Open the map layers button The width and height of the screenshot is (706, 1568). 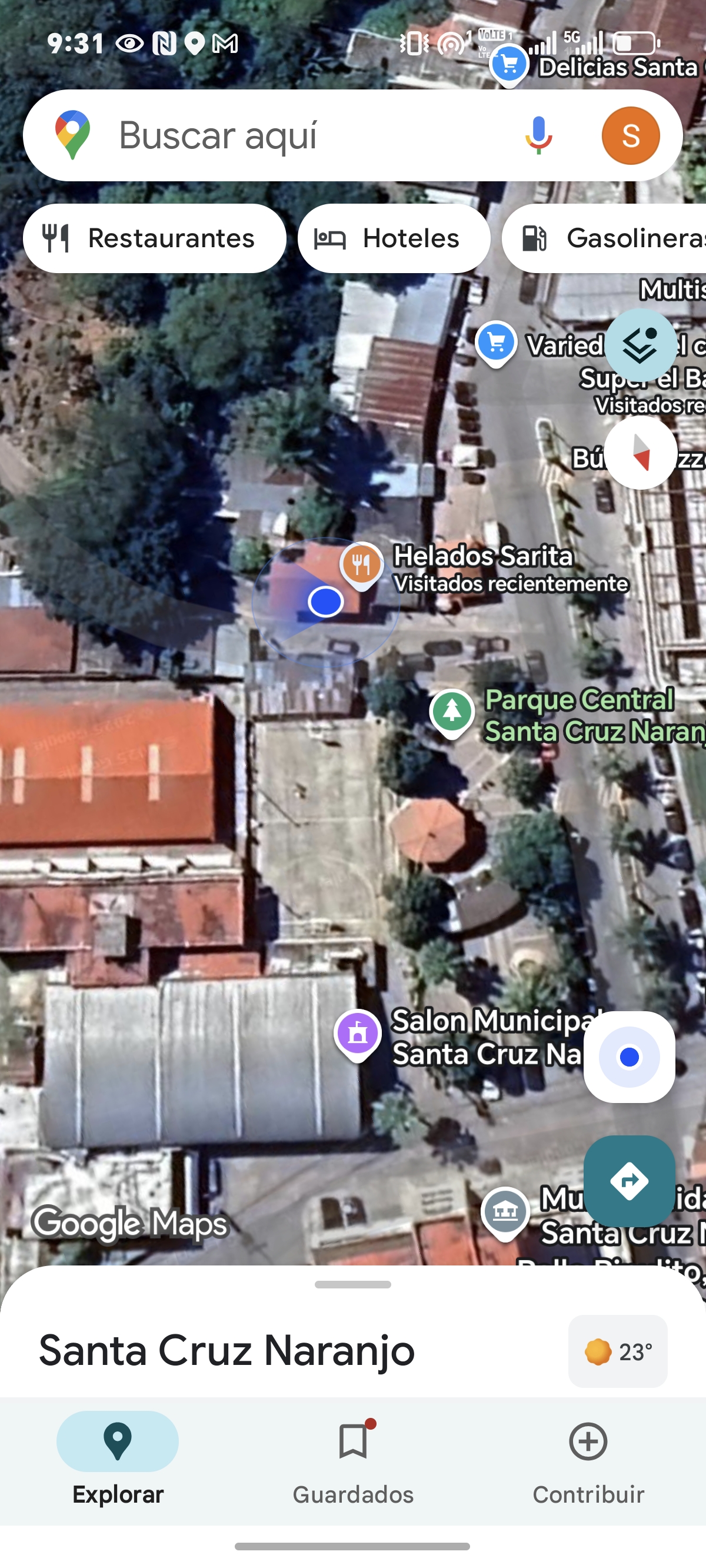pos(640,345)
